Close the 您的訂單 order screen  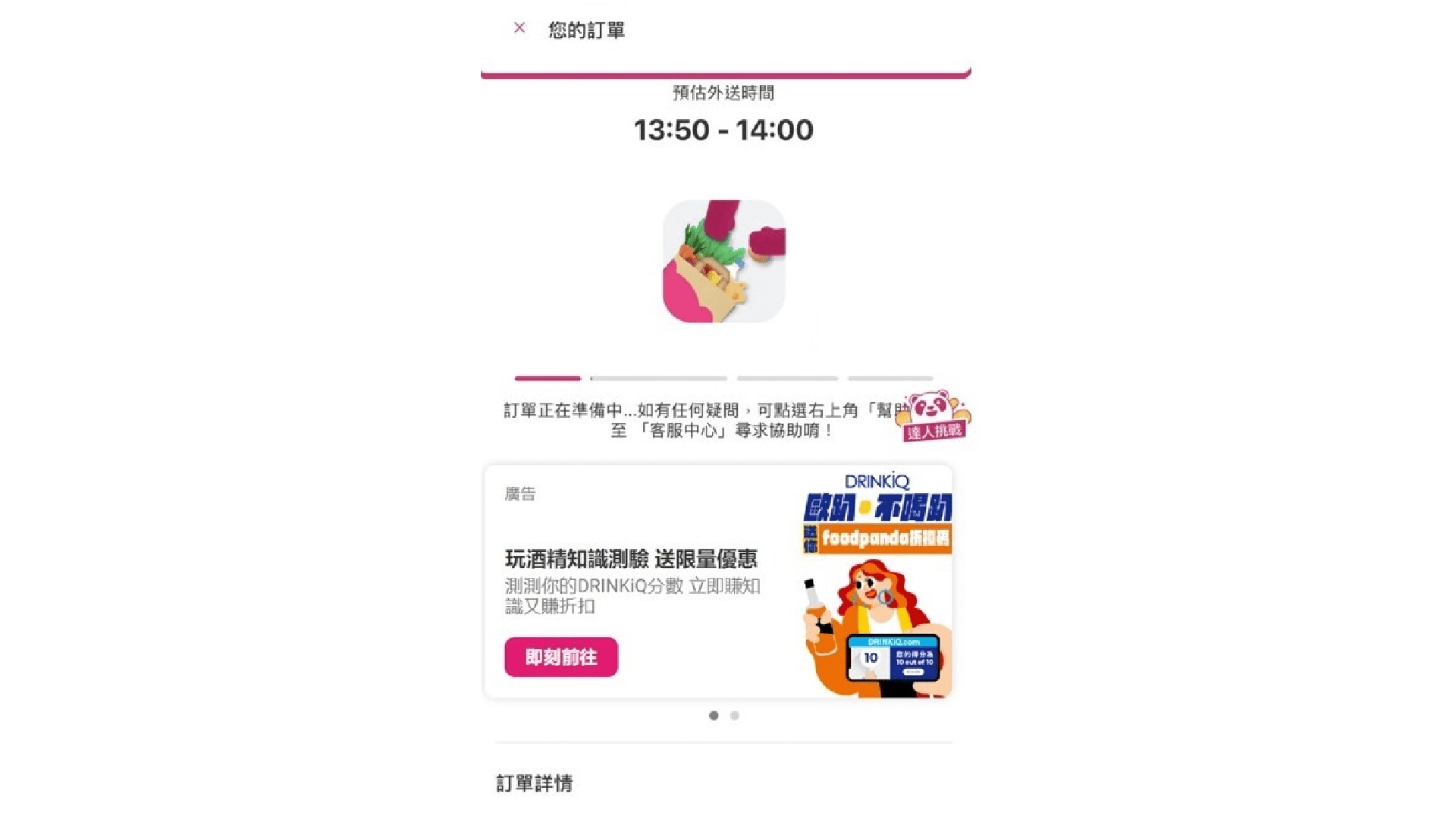point(519,28)
